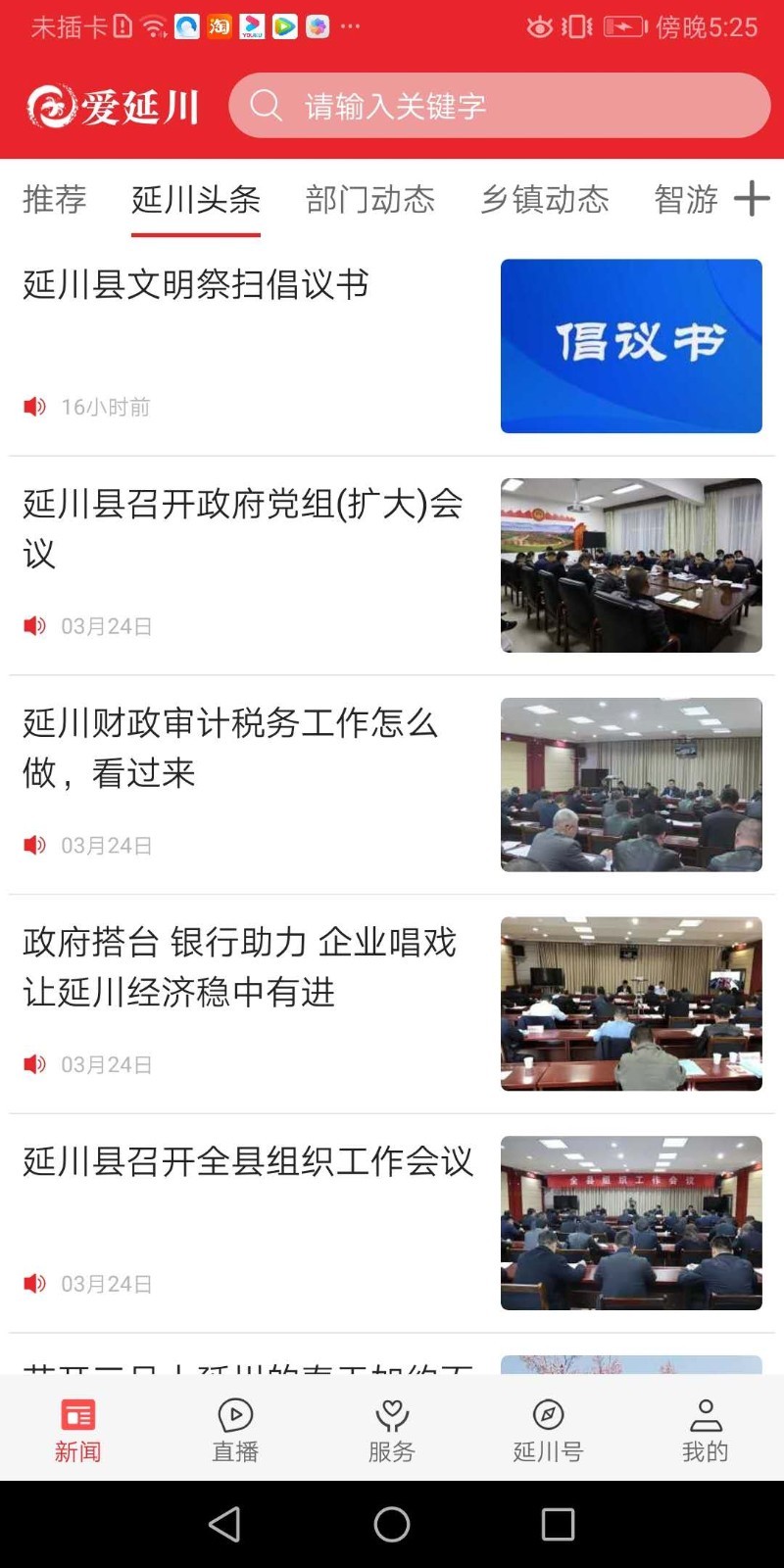Switch to the 乡镇动态 tab
The width and height of the screenshot is (784, 1568).
[x=544, y=200]
